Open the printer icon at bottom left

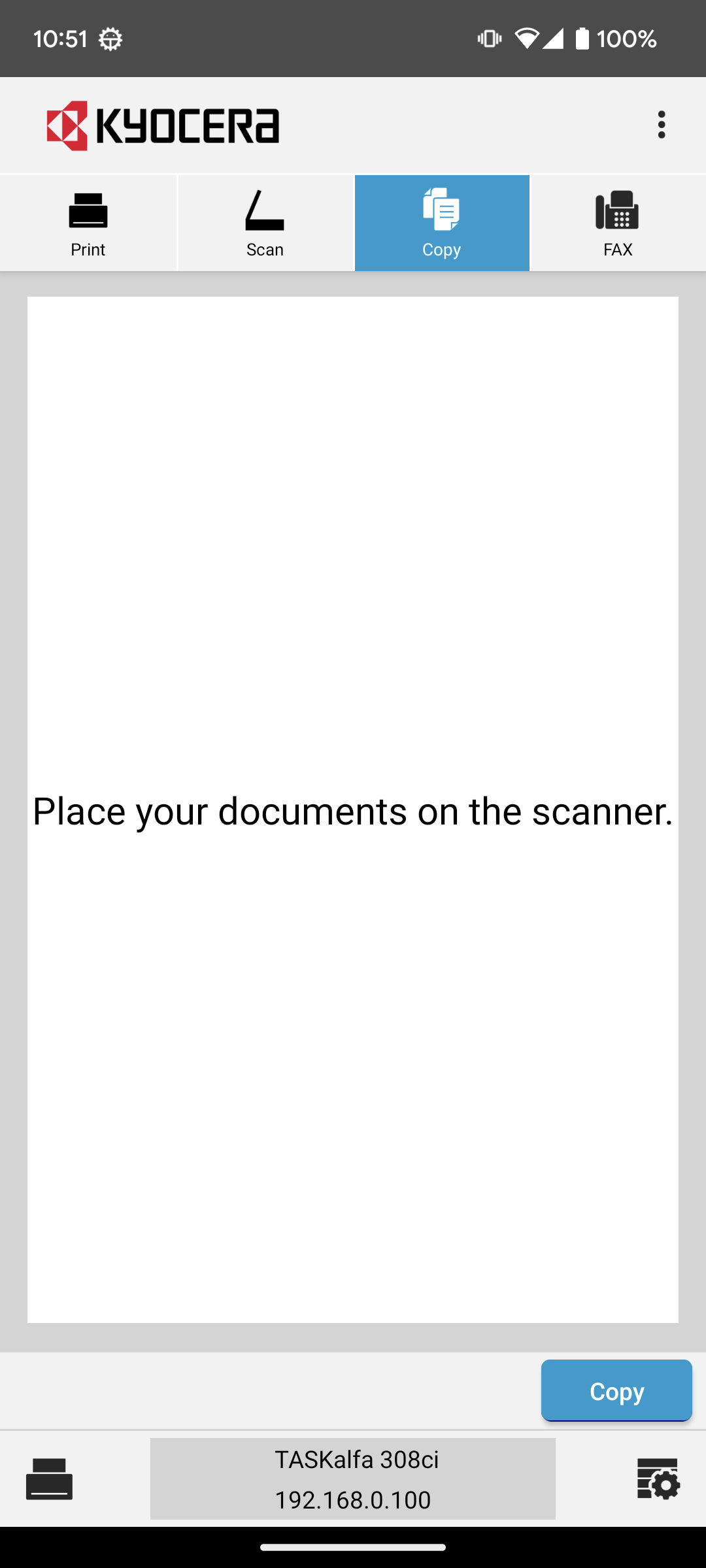(50, 1478)
